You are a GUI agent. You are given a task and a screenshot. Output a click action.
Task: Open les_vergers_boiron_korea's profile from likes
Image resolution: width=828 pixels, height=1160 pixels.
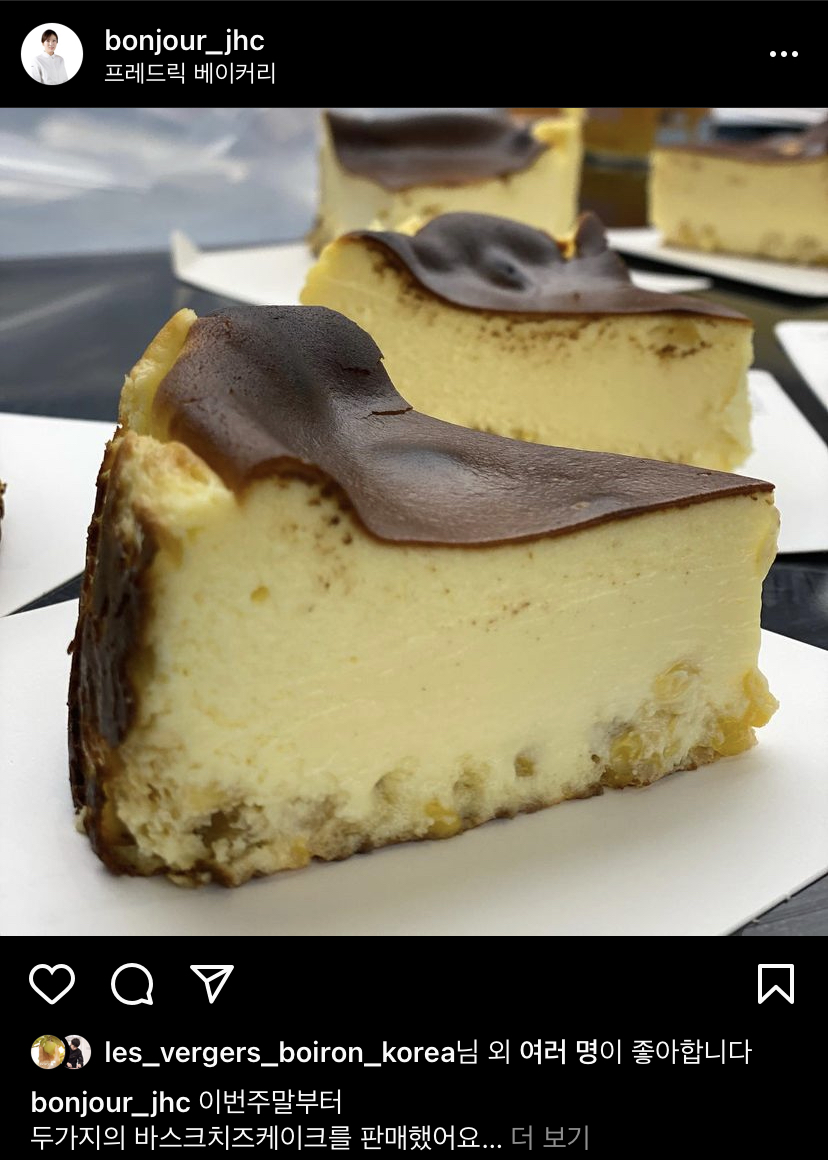280,1052
